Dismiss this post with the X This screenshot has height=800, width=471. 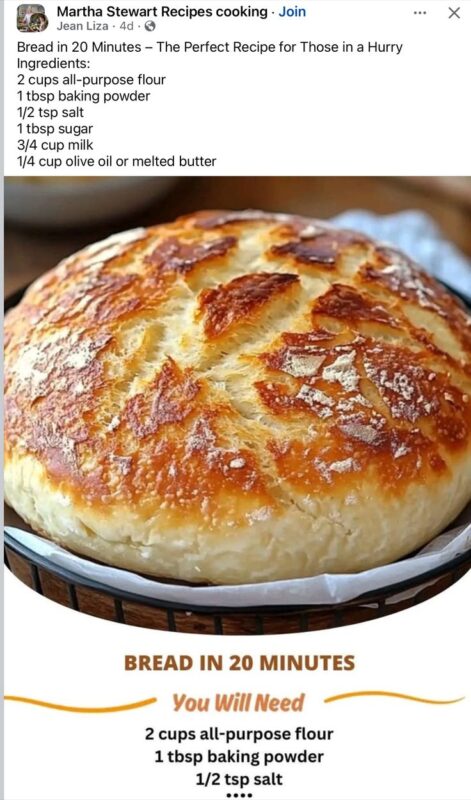[x=454, y=13]
